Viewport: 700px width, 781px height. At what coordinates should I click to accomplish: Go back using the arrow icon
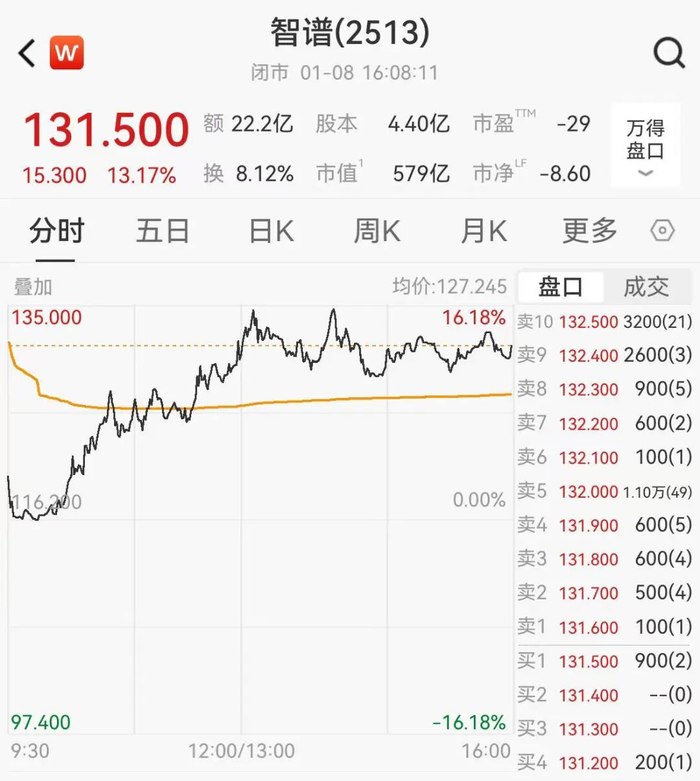[x=27, y=53]
